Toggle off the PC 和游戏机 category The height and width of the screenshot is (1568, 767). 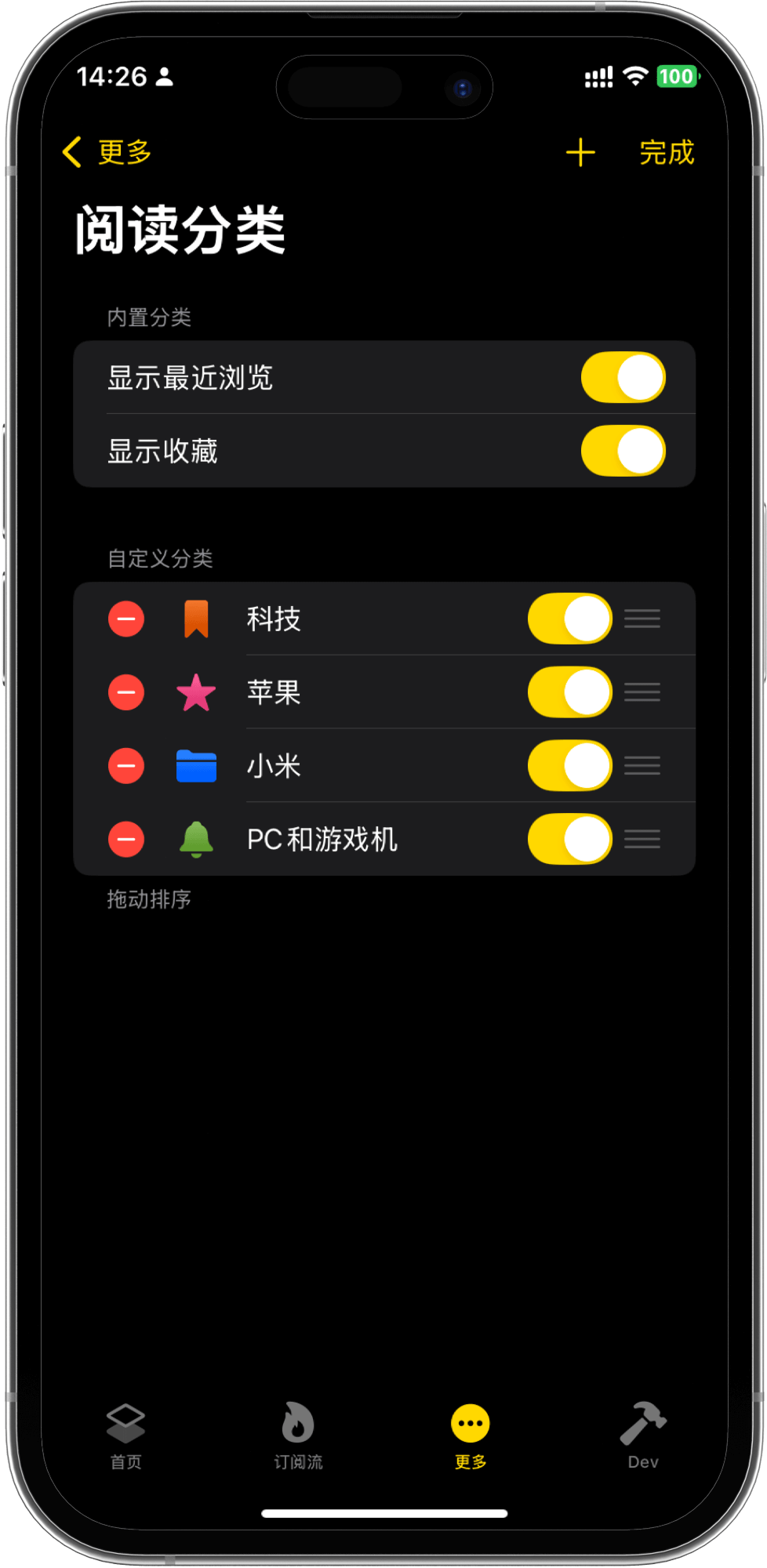click(x=570, y=839)
